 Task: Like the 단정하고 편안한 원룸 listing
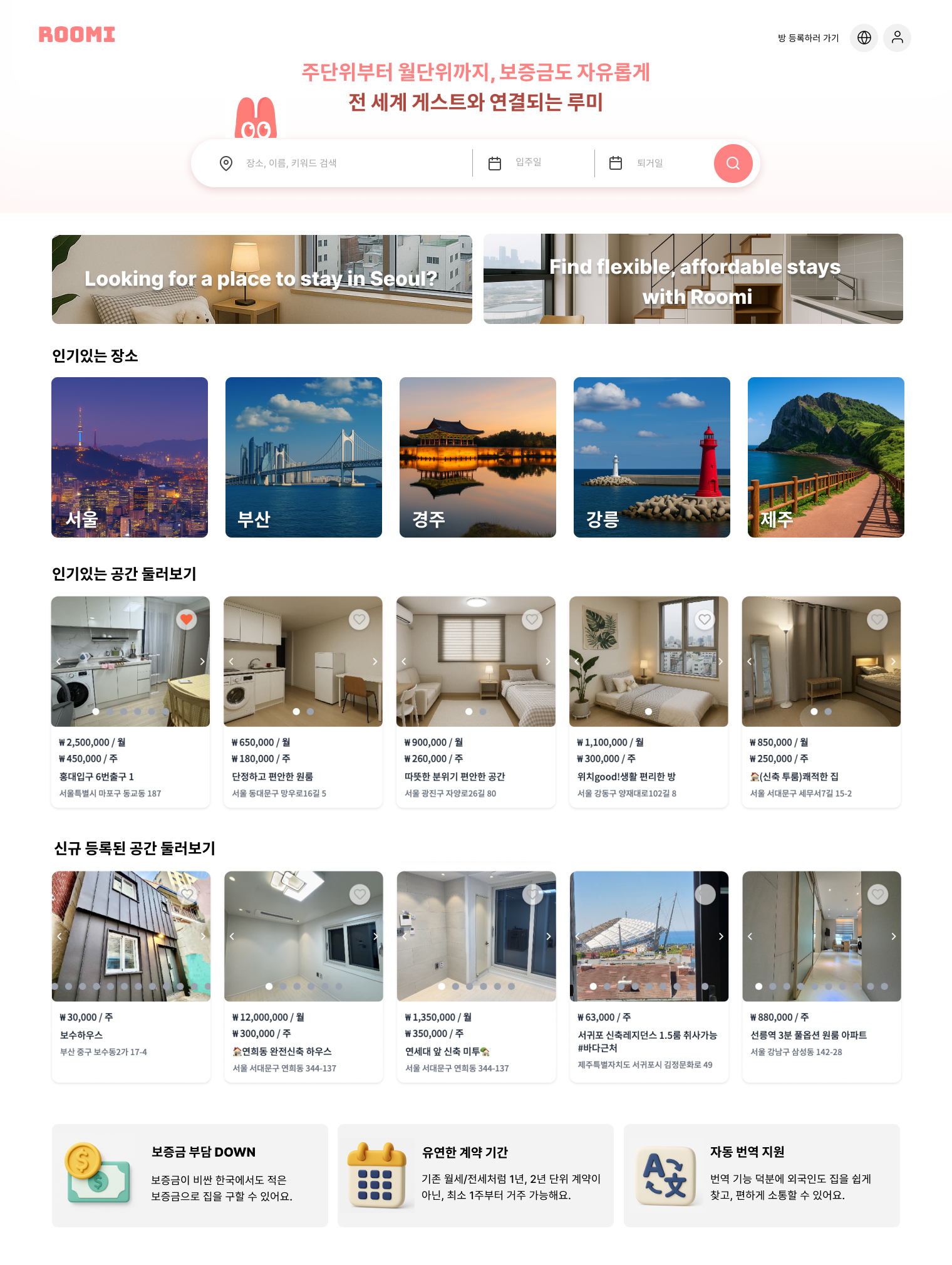point(359,619)
